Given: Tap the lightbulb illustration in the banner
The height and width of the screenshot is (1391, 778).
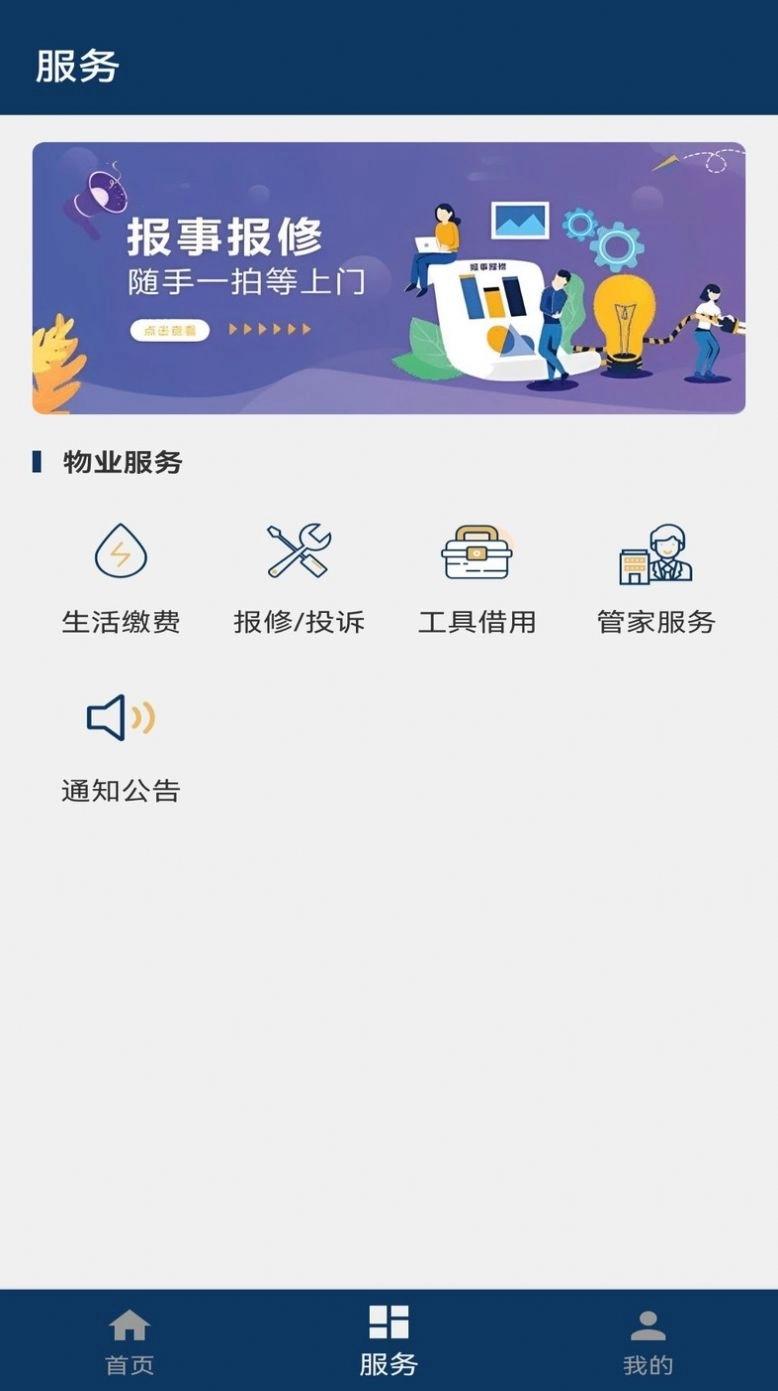Looking at the screenshot, I should tap(626, 322).
